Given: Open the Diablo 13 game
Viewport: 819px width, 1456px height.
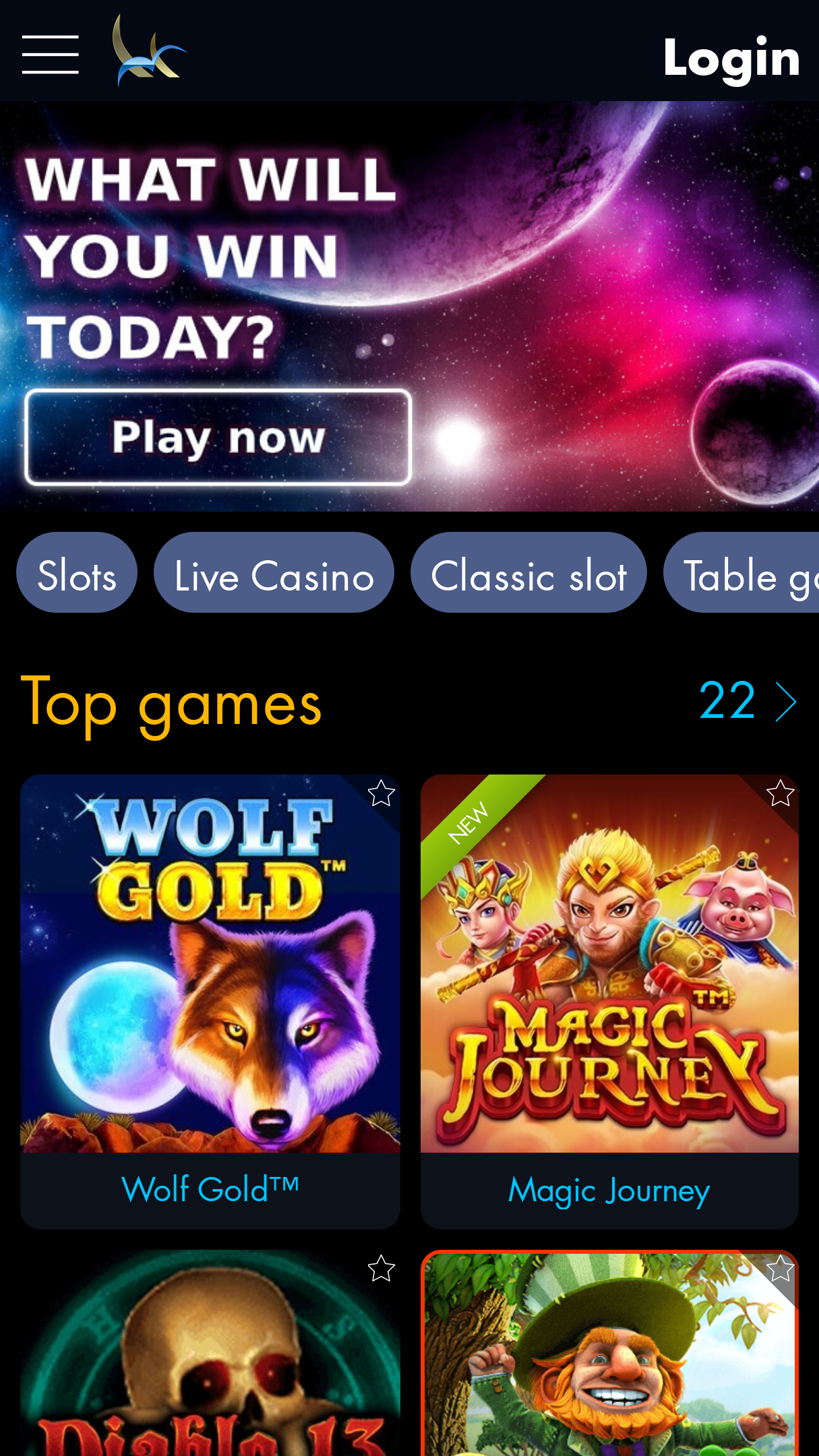Looking at the screenshot, I should pyautogui.click(x=210, y=1353).
